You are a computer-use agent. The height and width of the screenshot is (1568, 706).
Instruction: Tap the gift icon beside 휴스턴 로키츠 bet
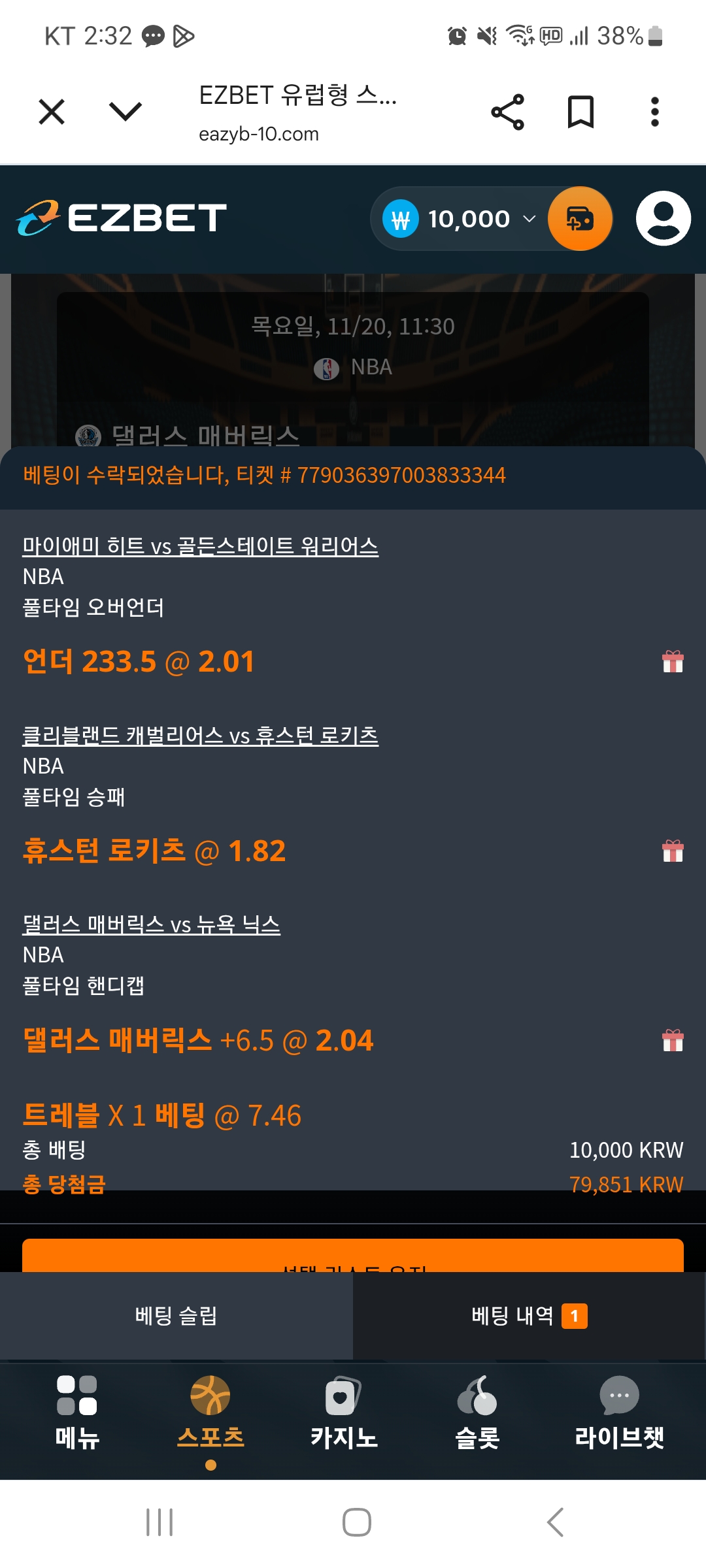coord(672,851)
